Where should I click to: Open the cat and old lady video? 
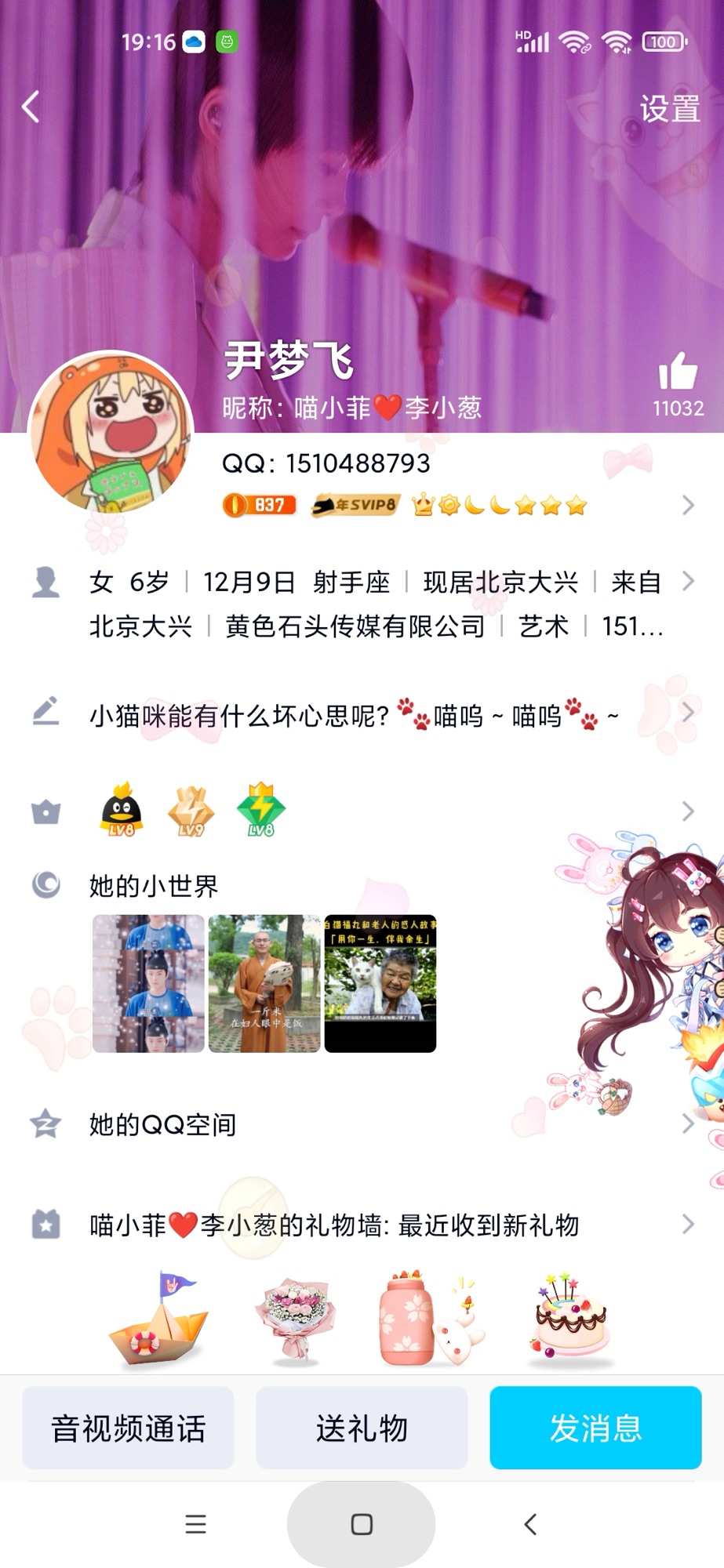pos(380,983)
